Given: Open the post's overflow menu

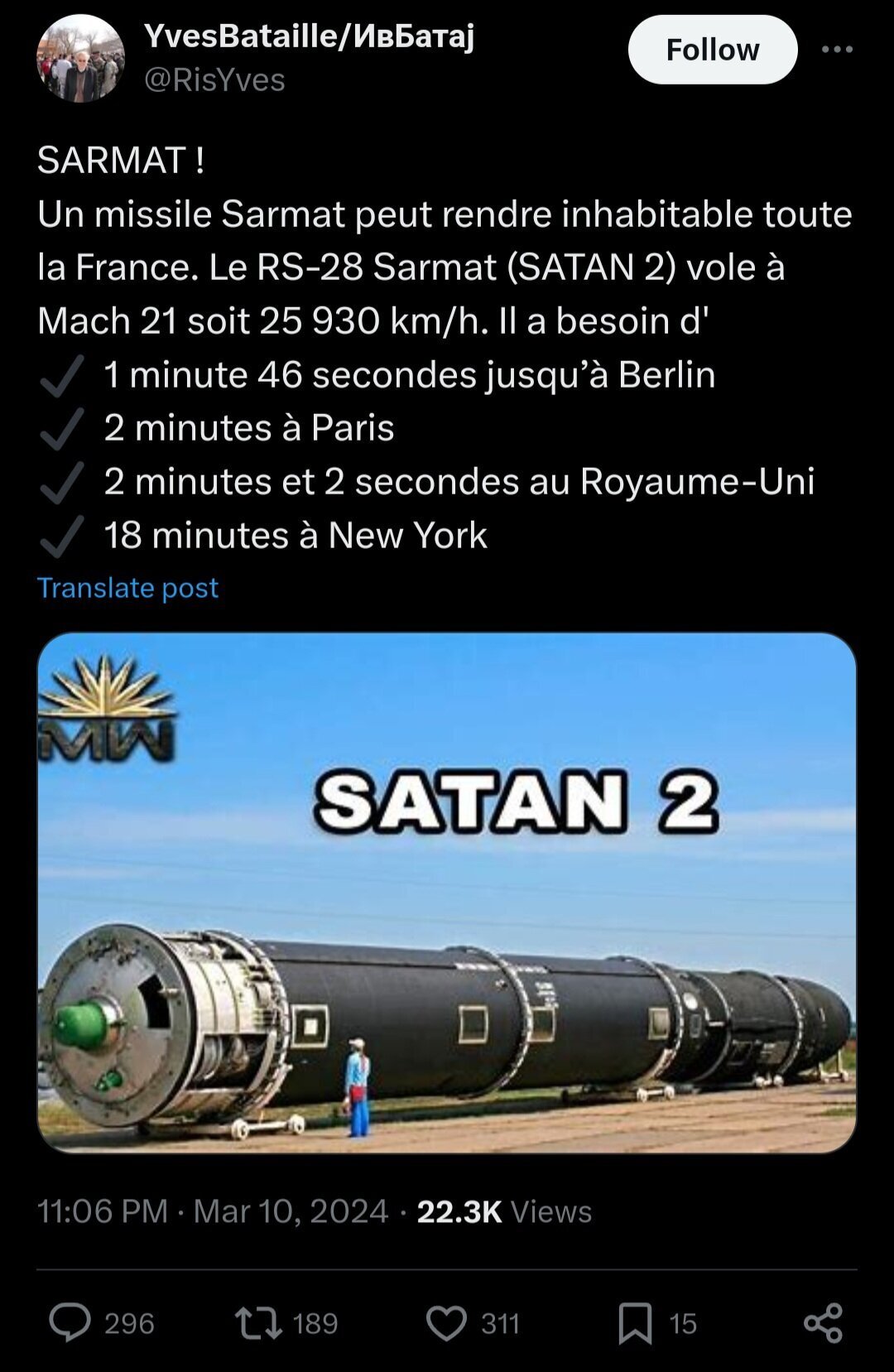Looking at the screenshot, I should click(837, 50).
